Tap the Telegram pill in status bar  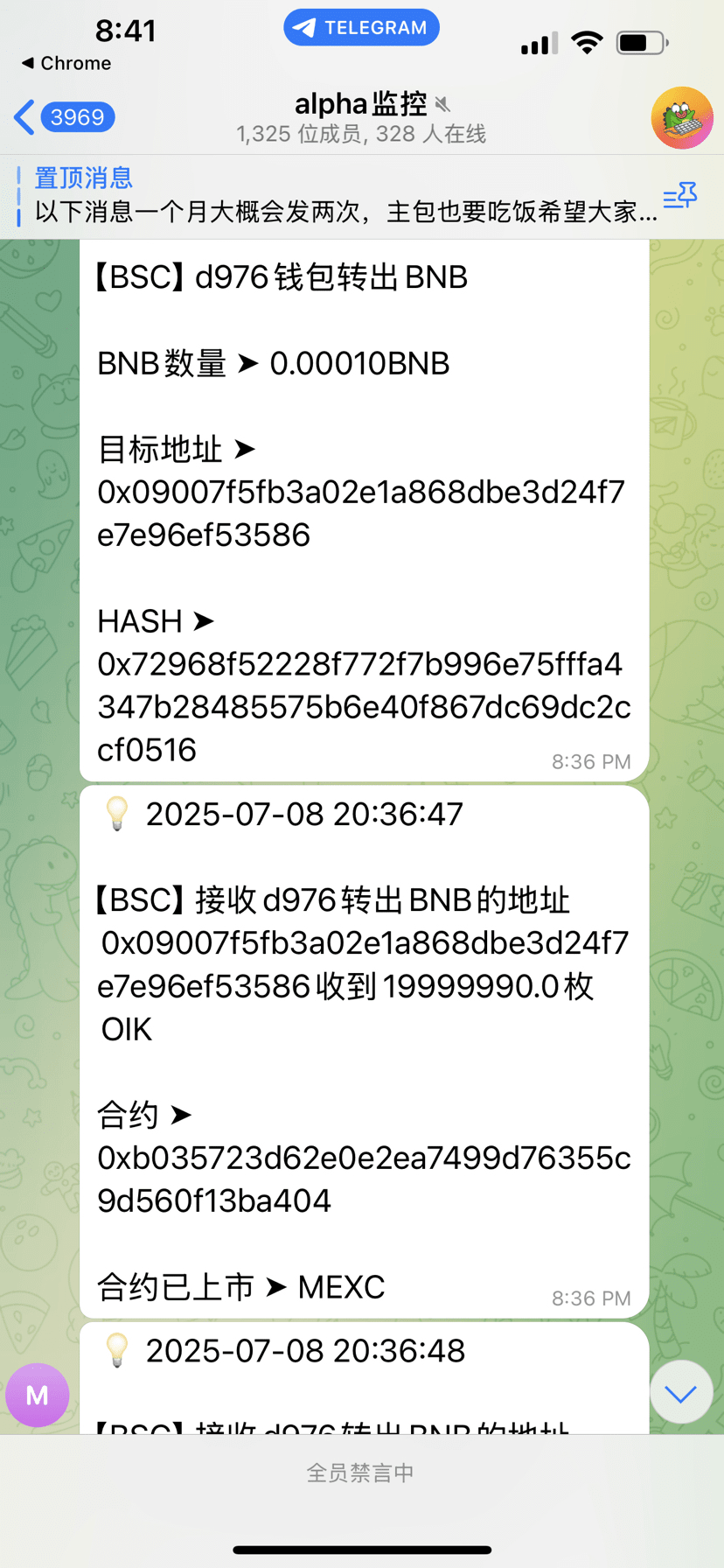pos(361,28)
